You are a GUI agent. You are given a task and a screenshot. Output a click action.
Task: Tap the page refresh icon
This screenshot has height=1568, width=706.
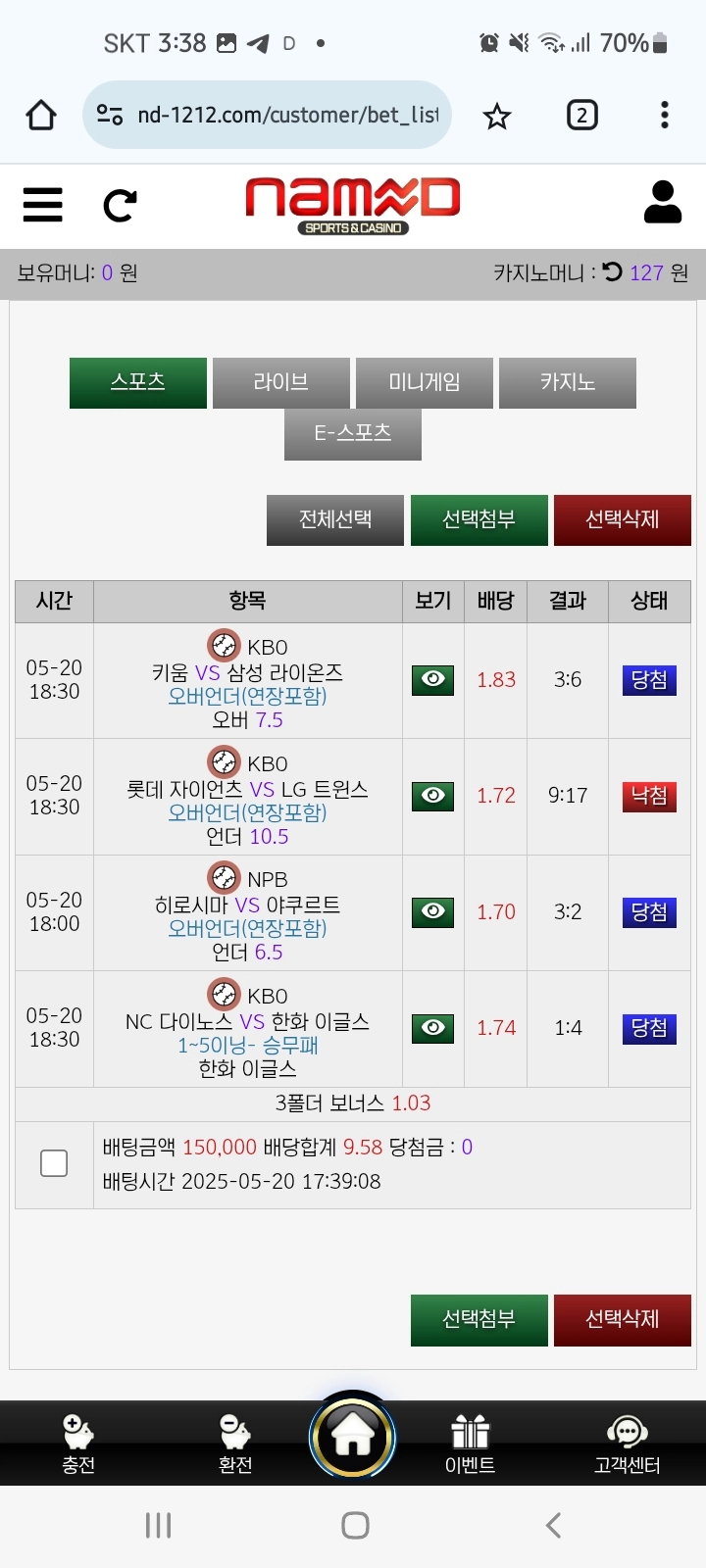[x=120, y=205]
